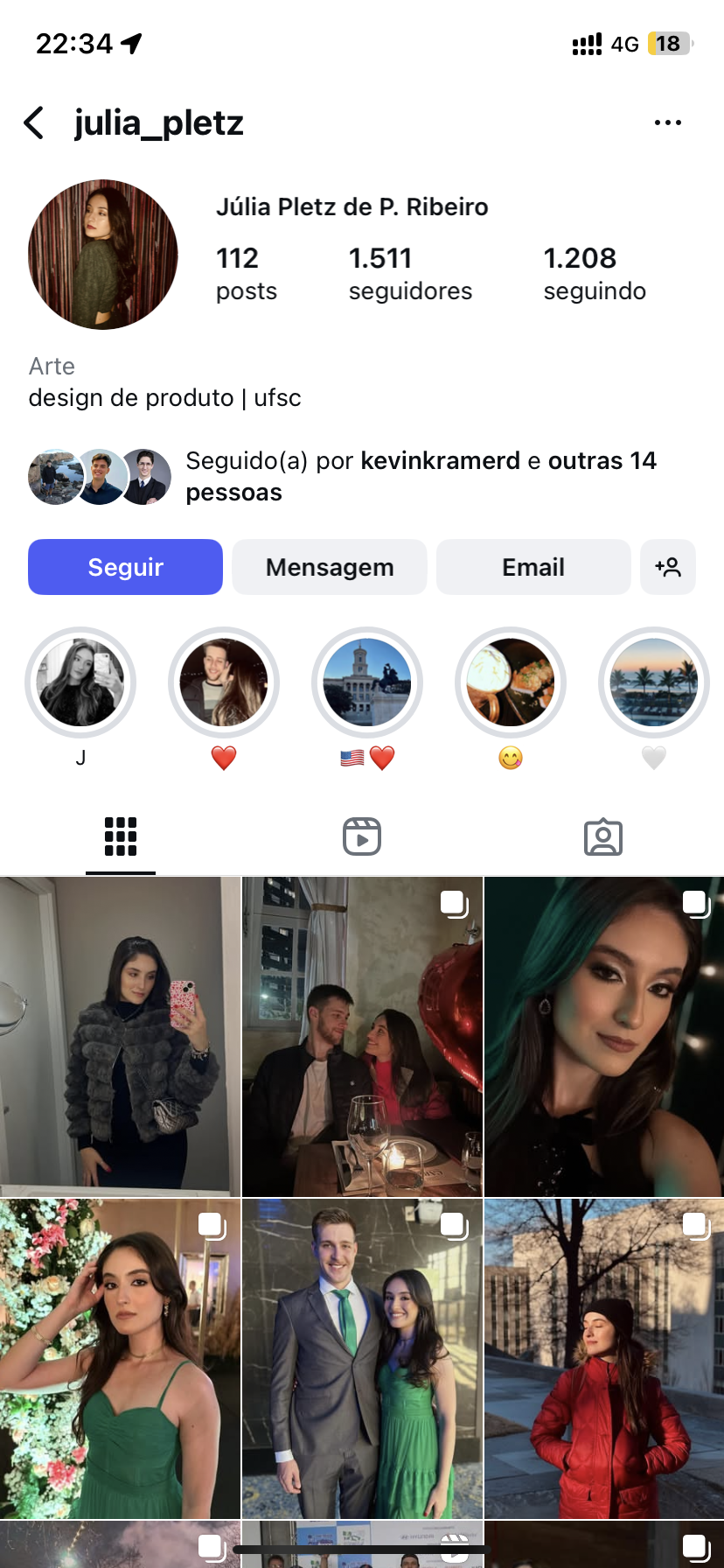Image resolution: width=724 pixels, height=1568 pixels.
Task: Open Mensagem to send a message
Action: [329, 567]
